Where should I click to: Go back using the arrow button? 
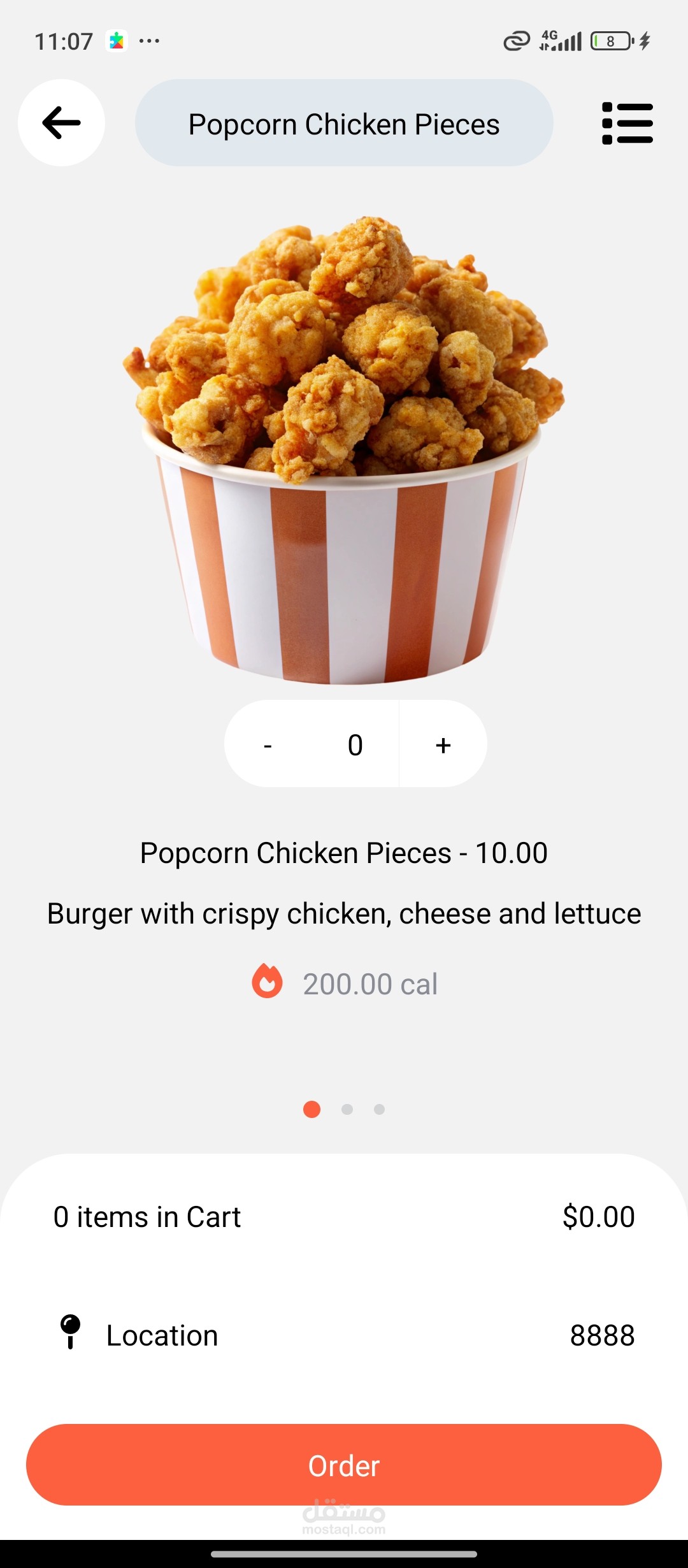[61, 123]
